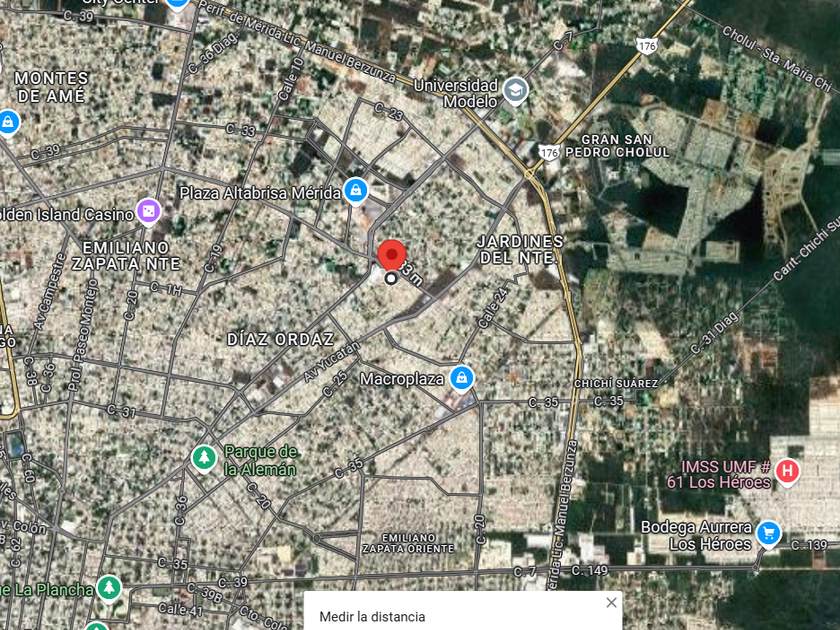The height and width of the screenshot is (630, 840).
Task: Select the IMSS UMF 61 Los Héroes hospital marker
Action: click(x=787, y=472)
